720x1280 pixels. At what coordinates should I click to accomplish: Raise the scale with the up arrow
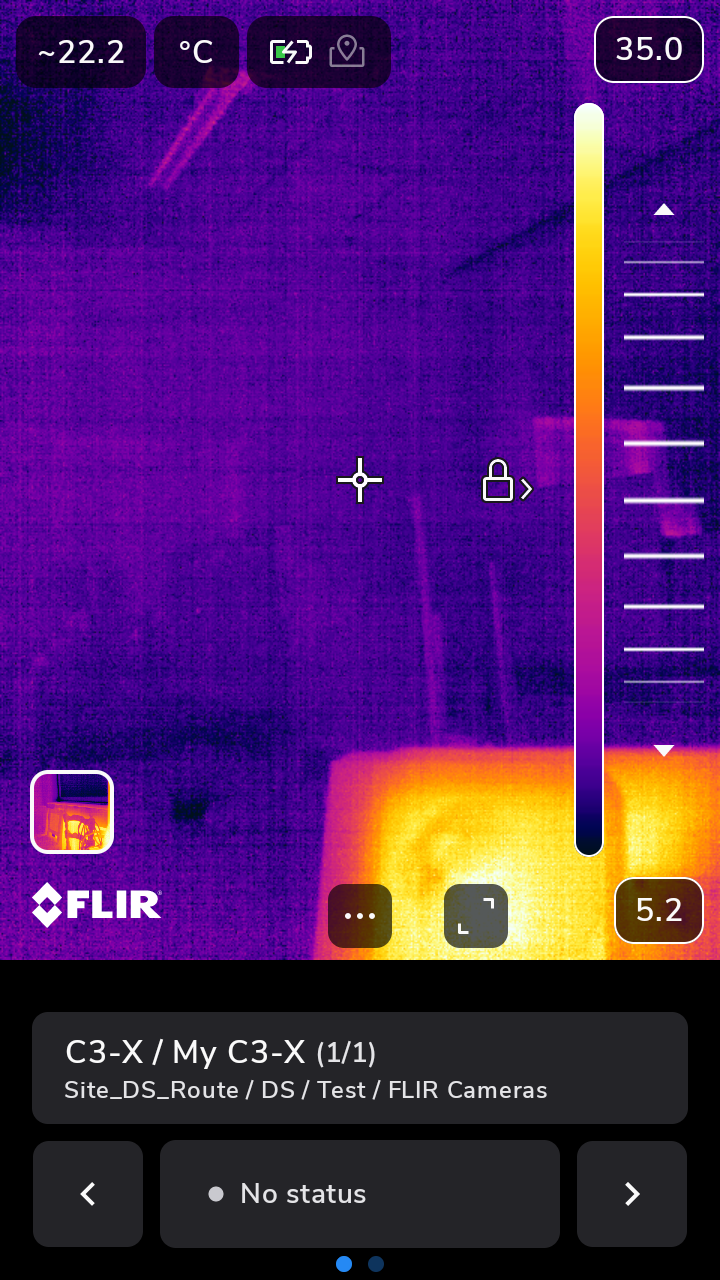click(664, 210)
